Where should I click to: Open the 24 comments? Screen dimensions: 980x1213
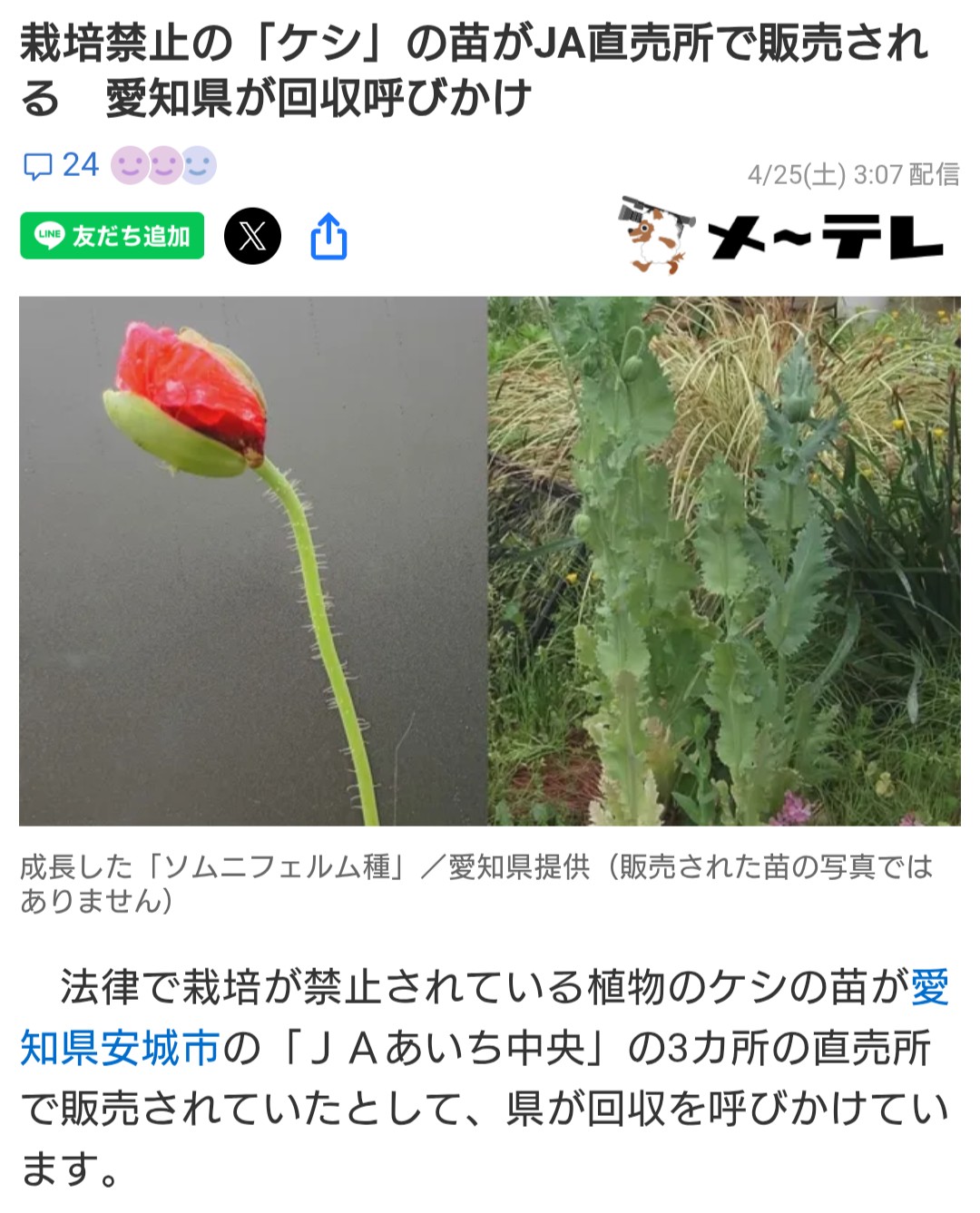point(61,166)
